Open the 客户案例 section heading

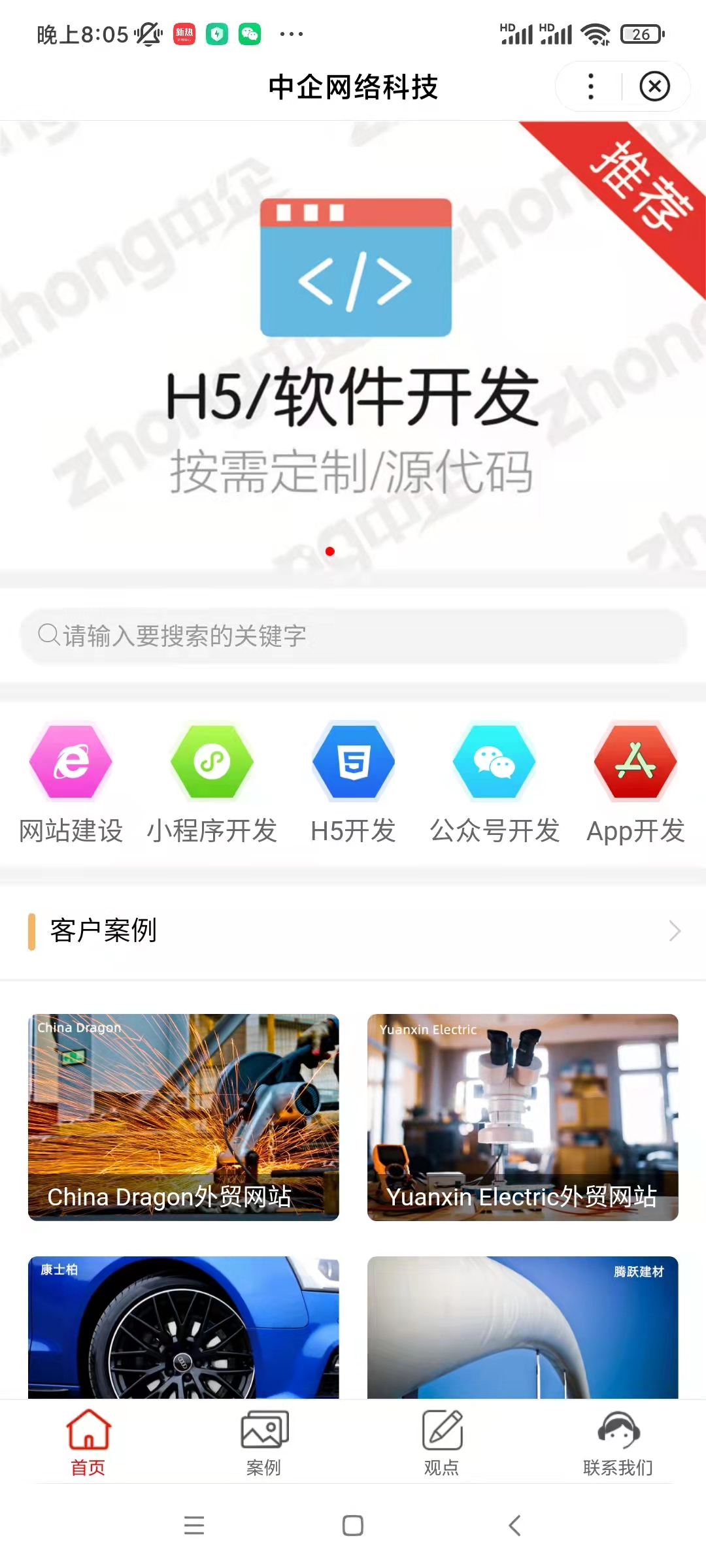pyautogui.click(x=101, y=932)
